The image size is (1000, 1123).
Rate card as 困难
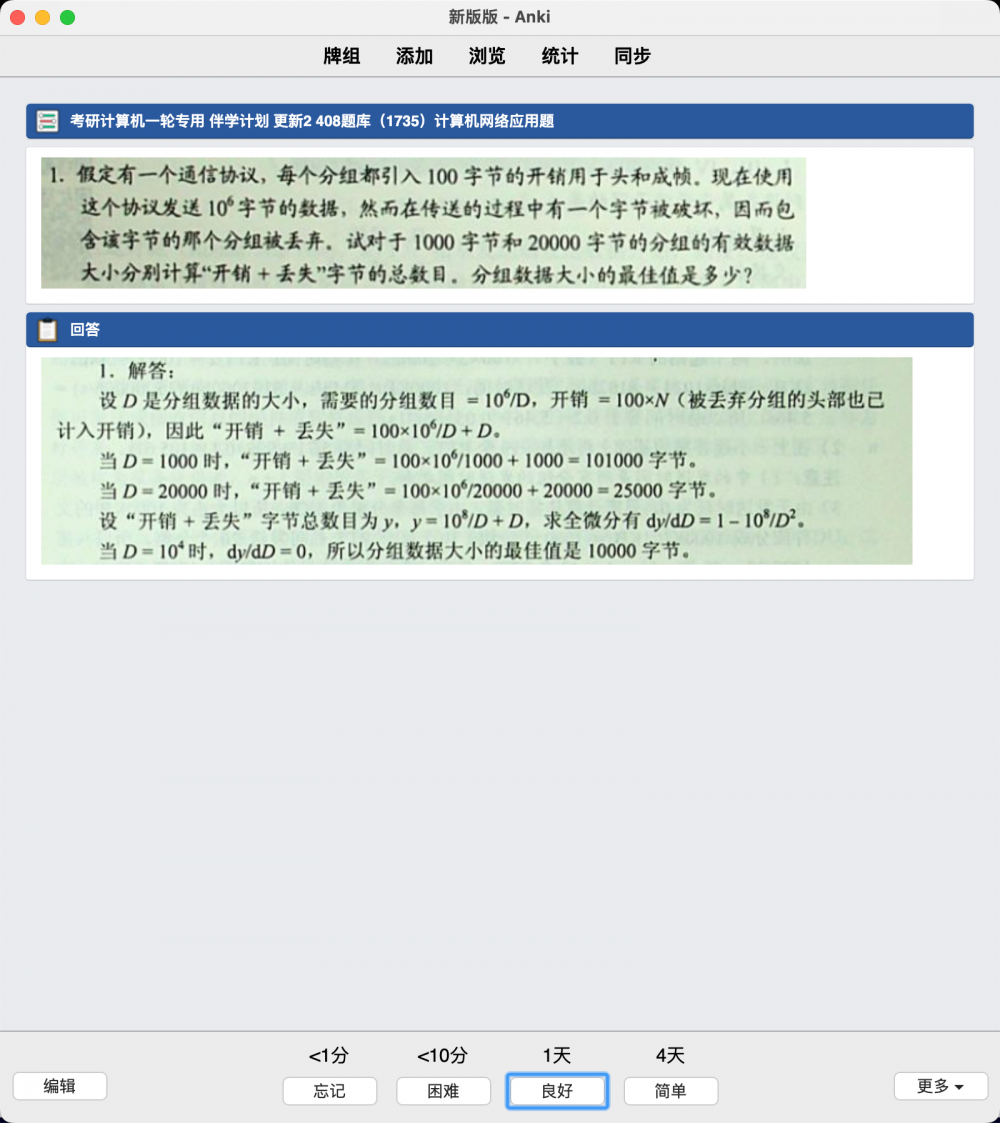[443, 1091]
